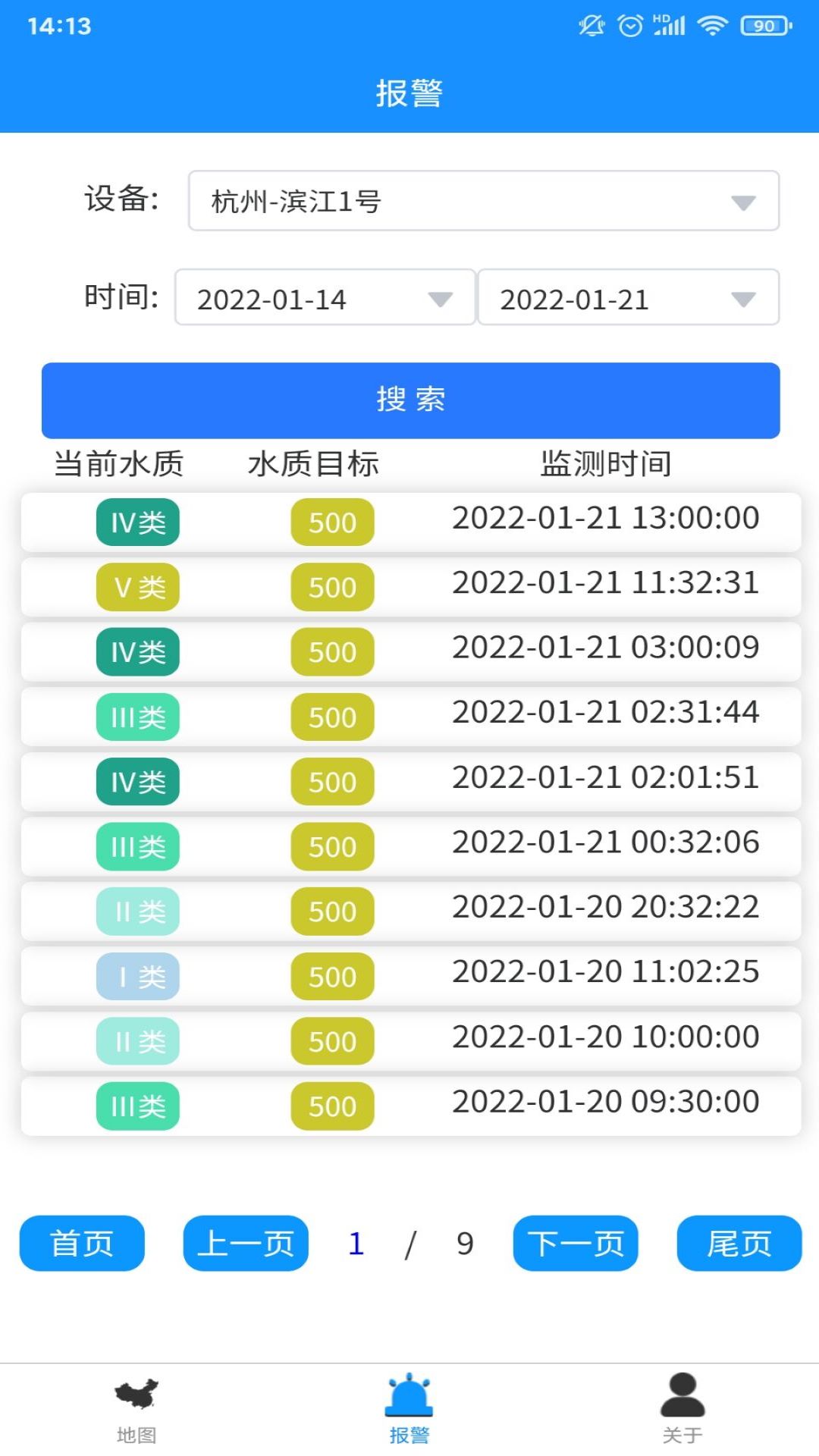Image resolution: width=819 pixels, height=1456 pixels.
Task: Expand the 设备 dropdown showing 杭州-滨江1号
Action: (484, 201)
